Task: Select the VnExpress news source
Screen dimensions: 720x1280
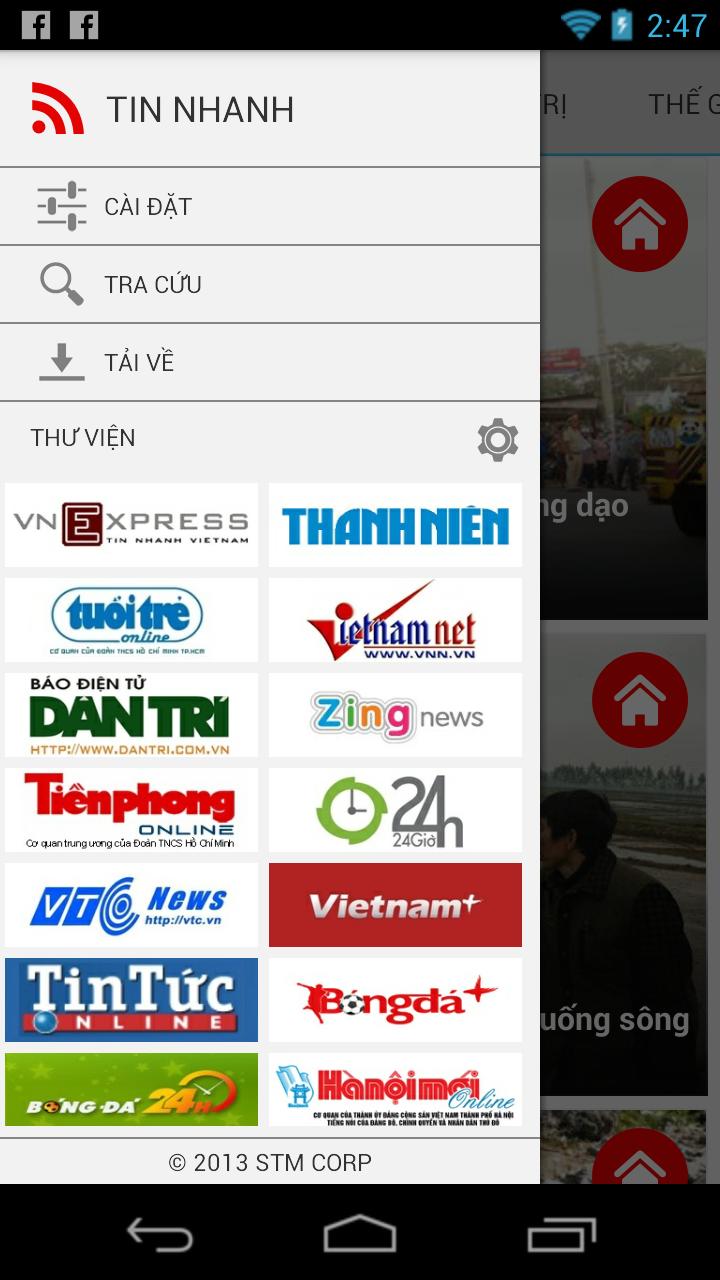Action: click(131, 525)
